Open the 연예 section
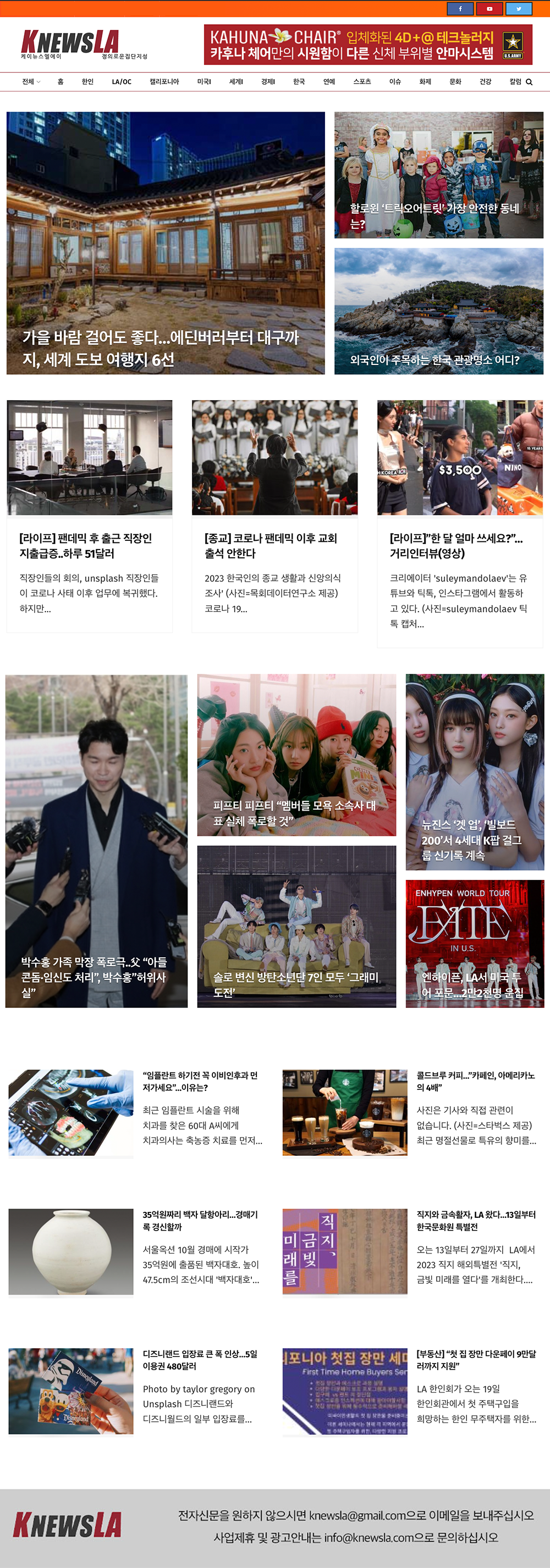This screenshot has width=550, height=1568. tap(329, 81)
